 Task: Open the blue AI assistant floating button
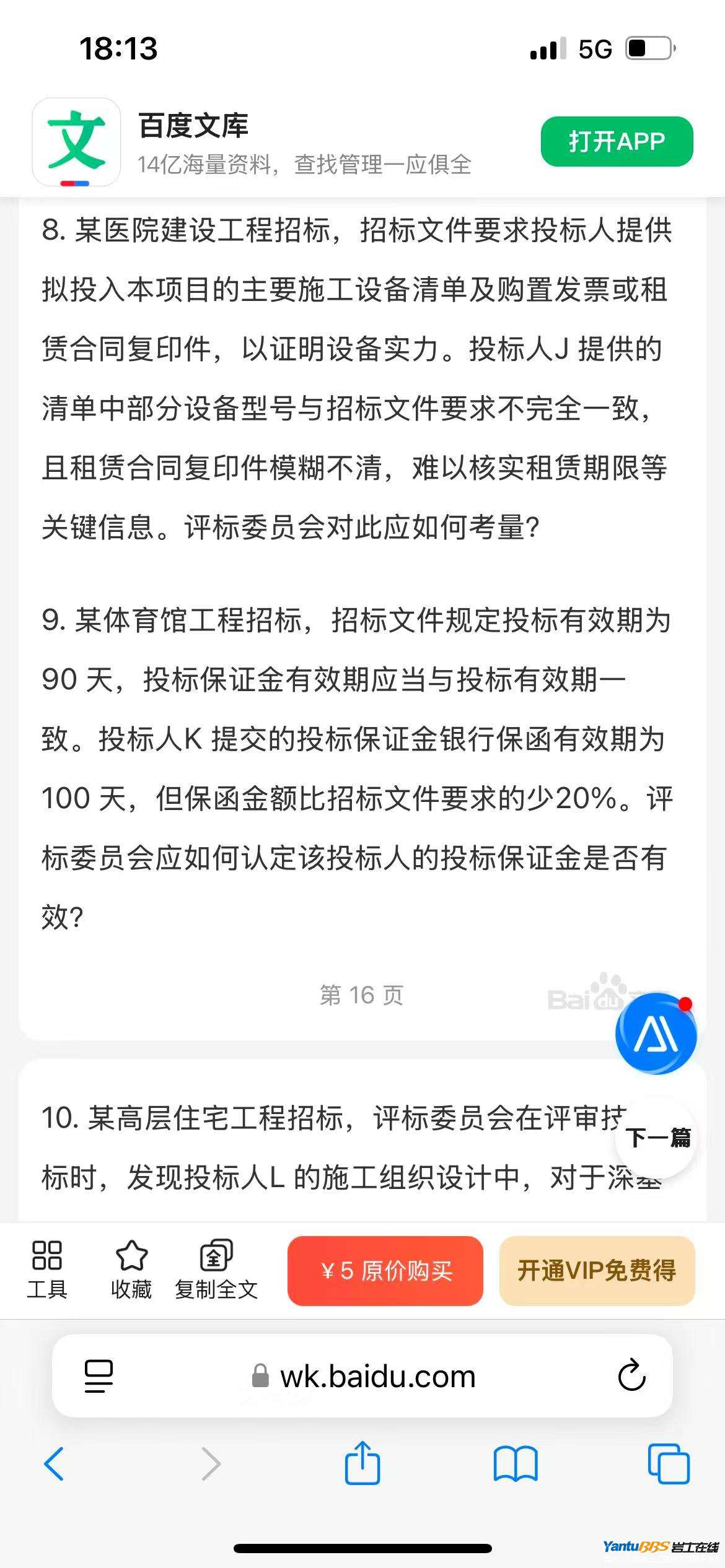656,1034
